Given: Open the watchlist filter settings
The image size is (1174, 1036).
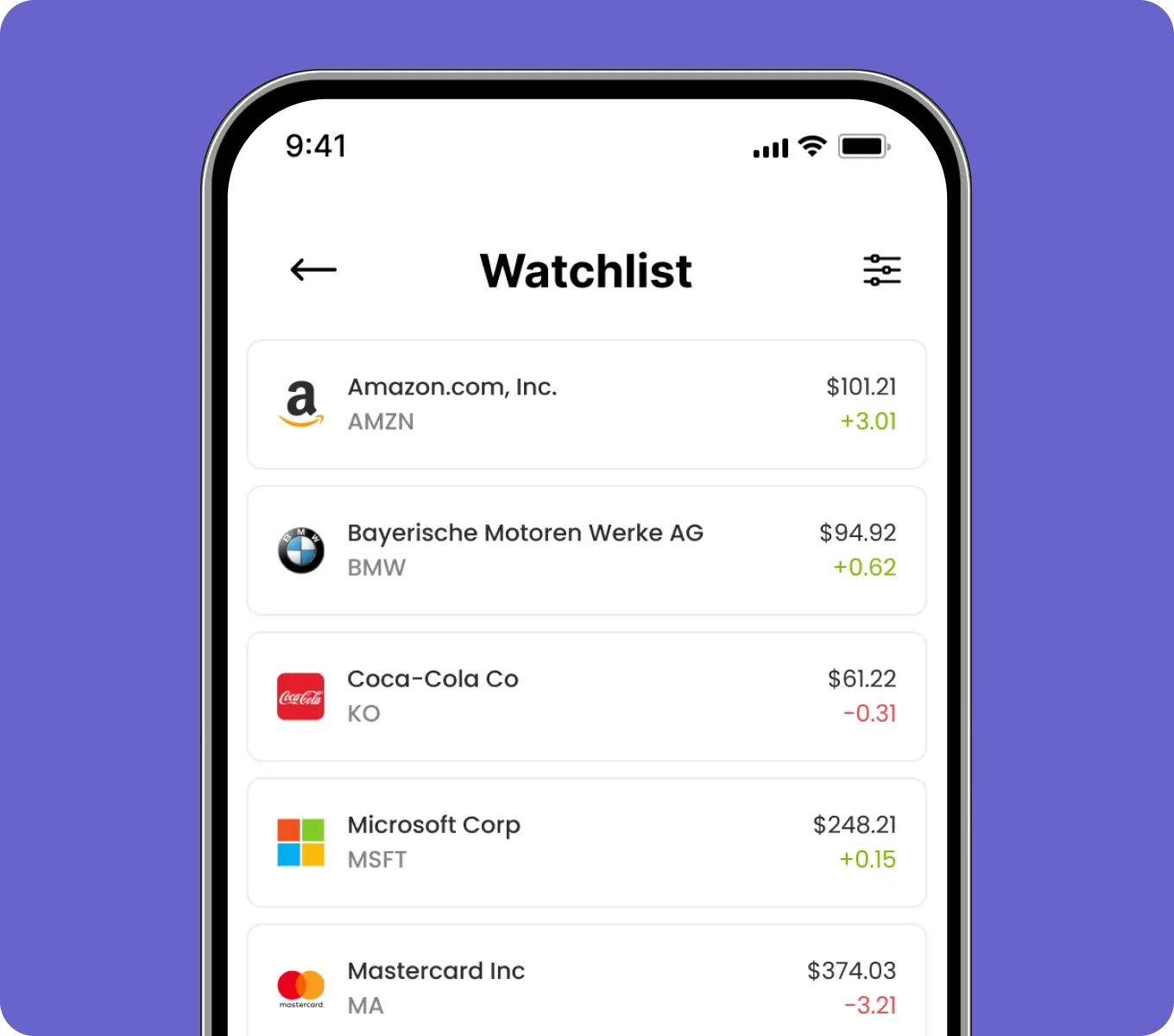Looking at the screenshot, I should pyautogui.click(x=881, y=270).
